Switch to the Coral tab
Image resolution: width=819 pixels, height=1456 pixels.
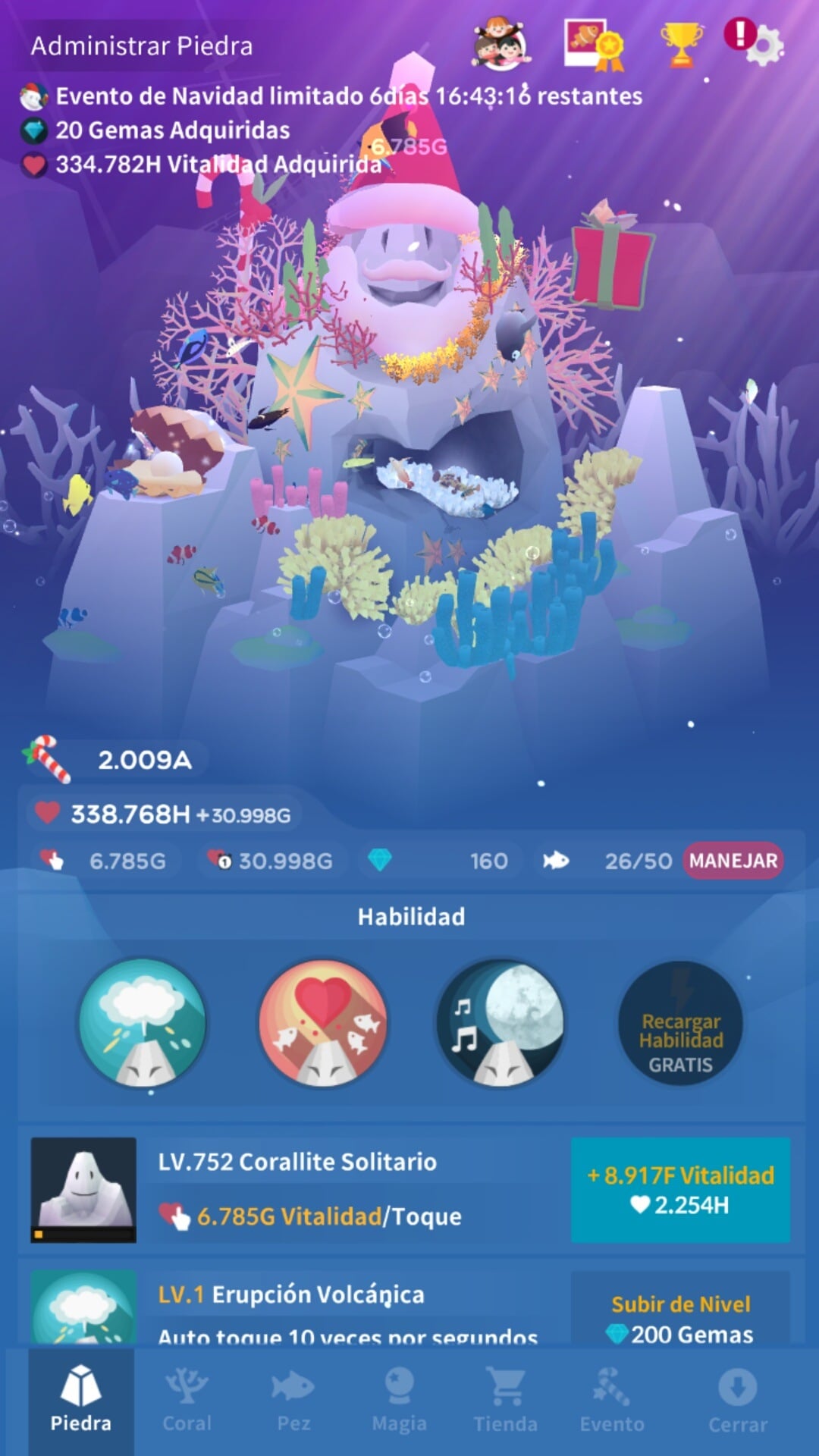point(187,1401)
